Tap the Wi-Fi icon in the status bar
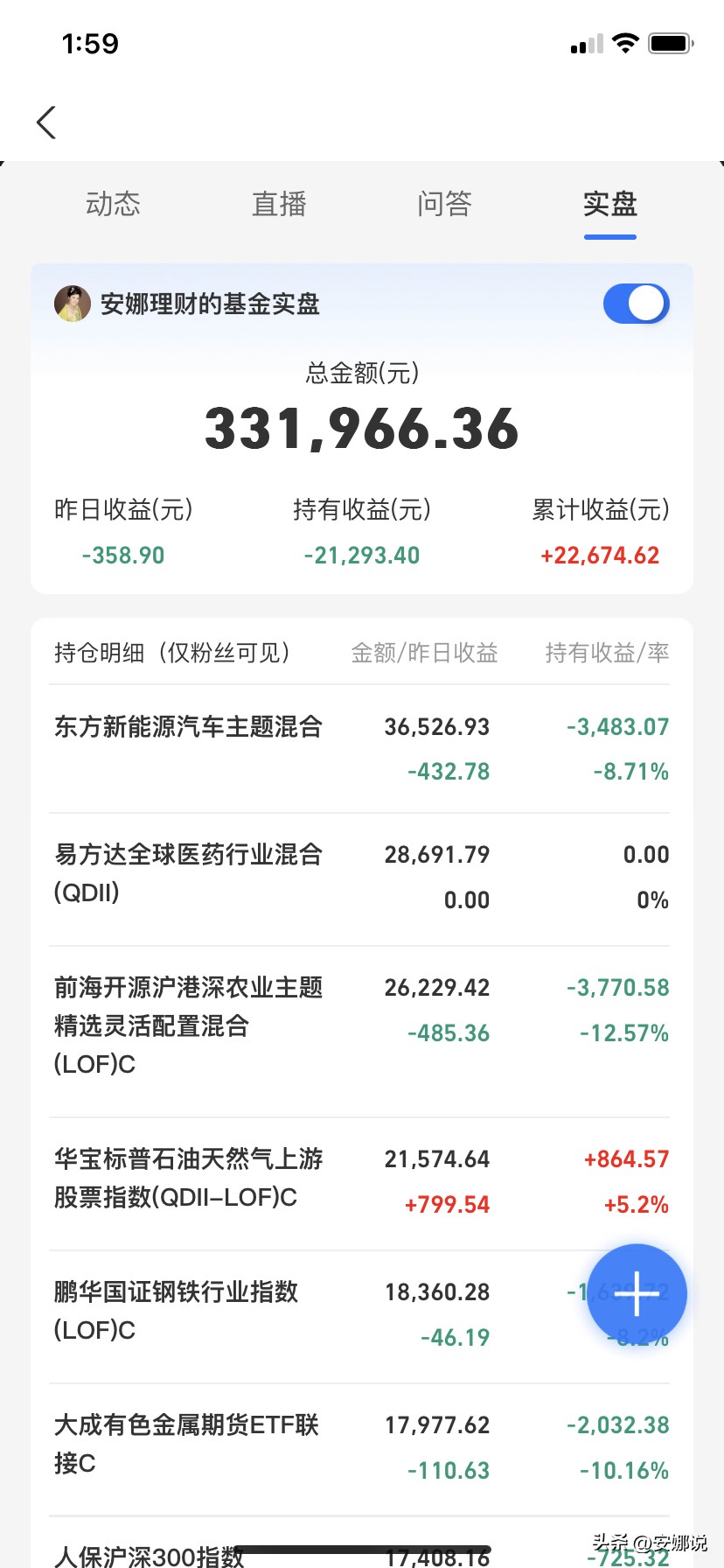724x1568 pixels. click(624, 43)
